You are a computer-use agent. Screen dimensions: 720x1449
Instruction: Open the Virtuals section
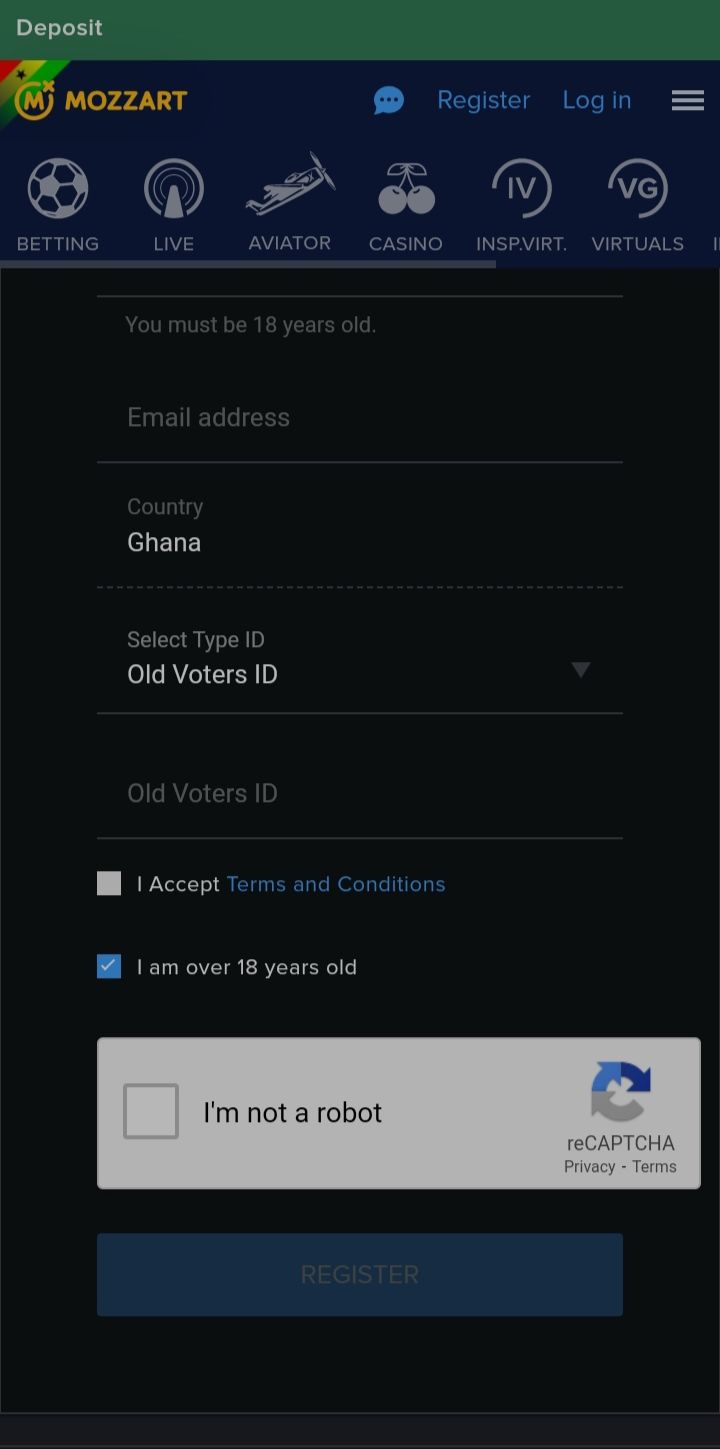637,205
